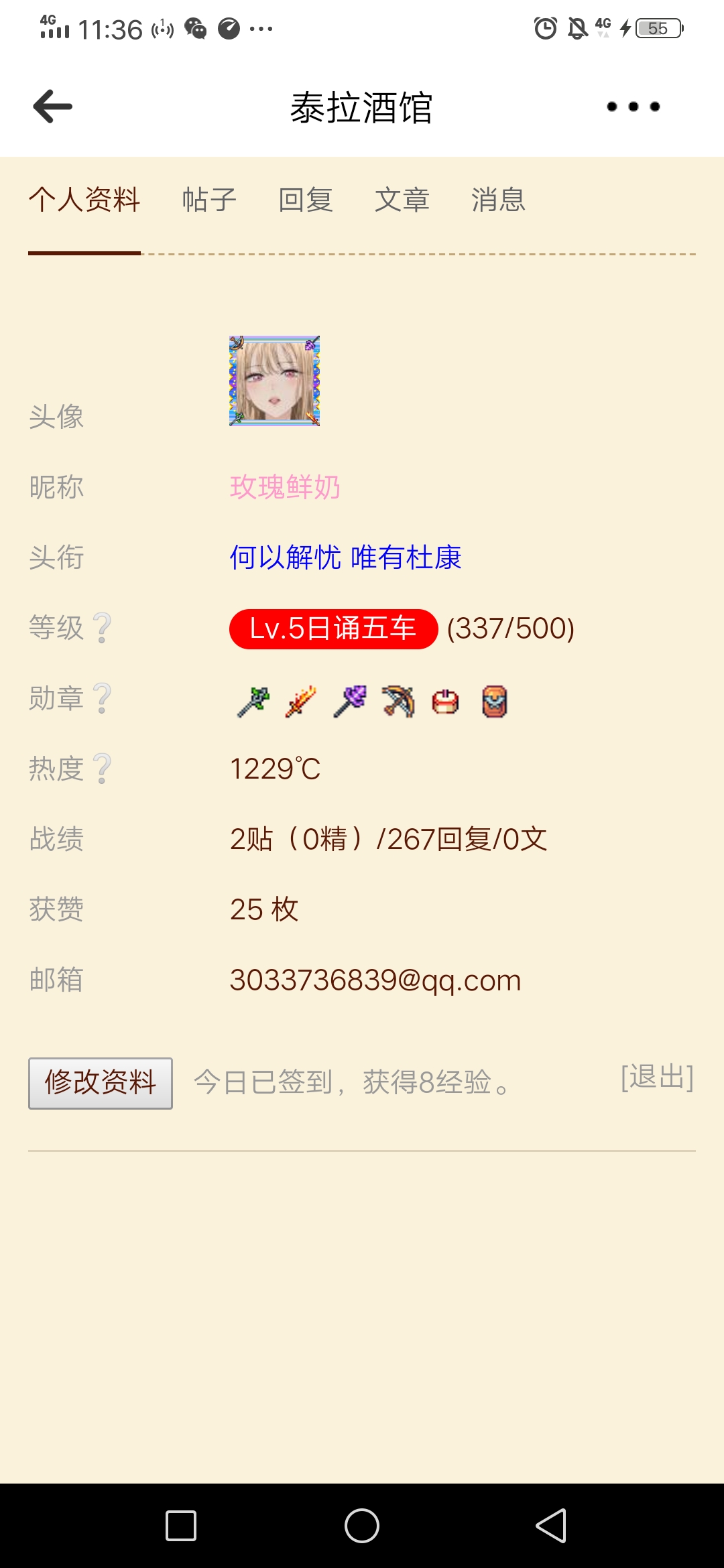Open the recent apps overview

[181, 1526]
